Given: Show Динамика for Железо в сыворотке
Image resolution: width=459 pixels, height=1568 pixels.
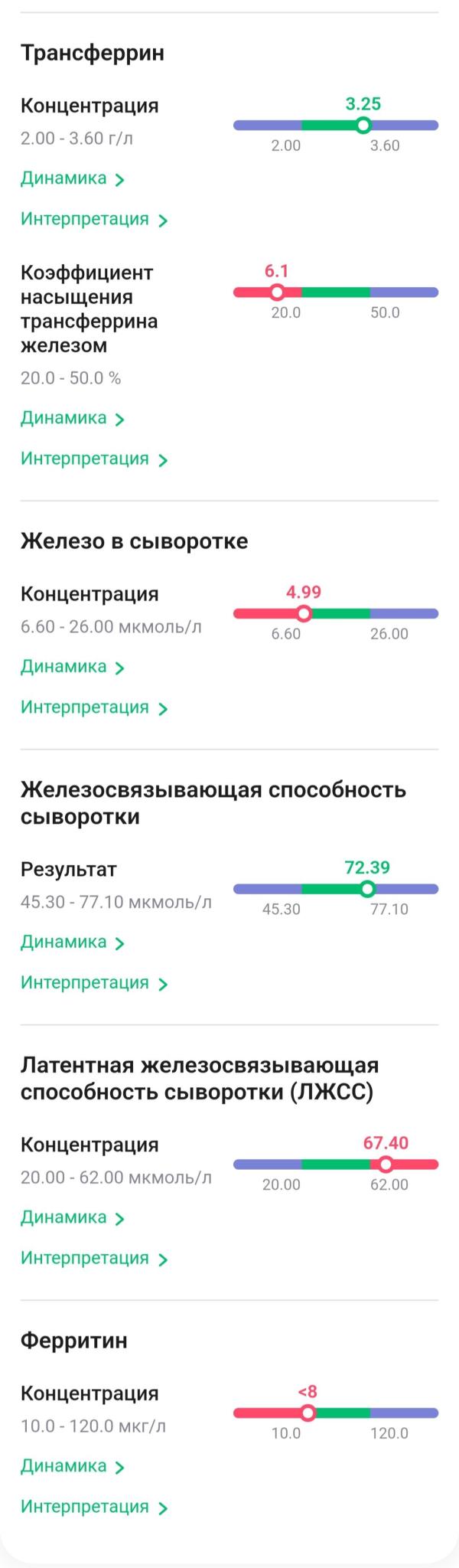Looking at the screenshot, I should point(72,668).
